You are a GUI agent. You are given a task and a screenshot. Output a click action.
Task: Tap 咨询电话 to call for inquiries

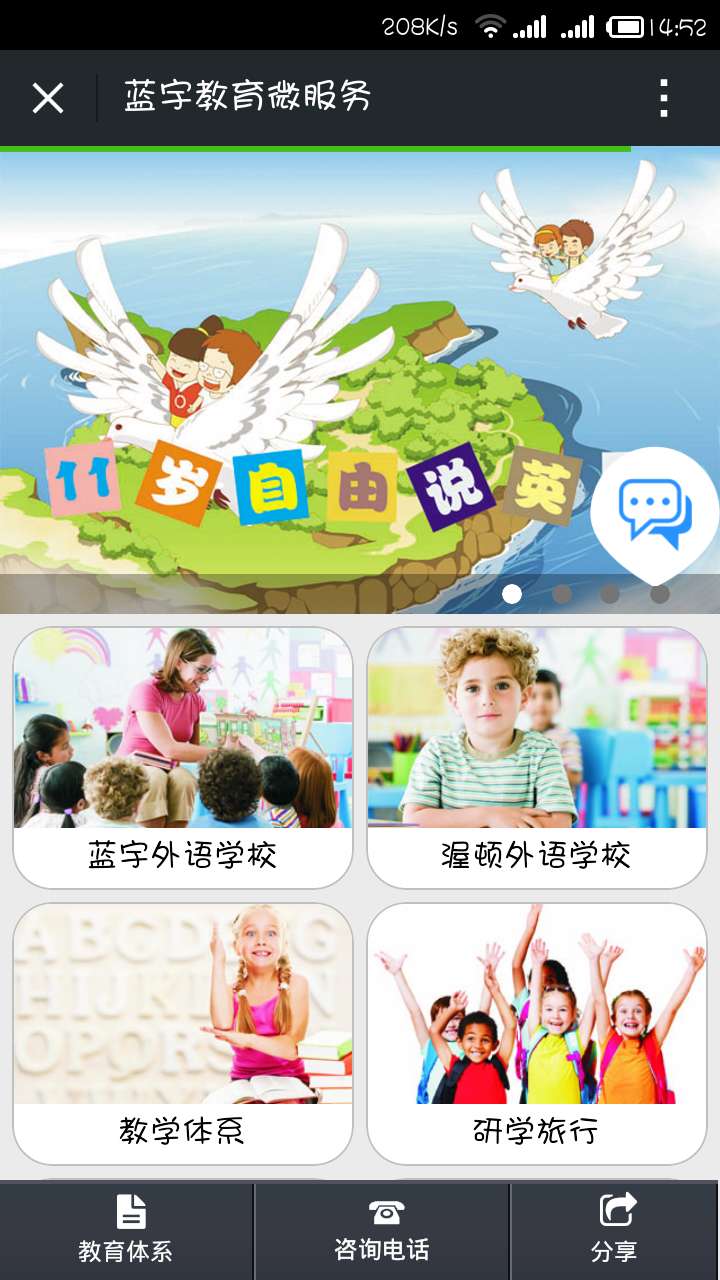point(383,1230)
